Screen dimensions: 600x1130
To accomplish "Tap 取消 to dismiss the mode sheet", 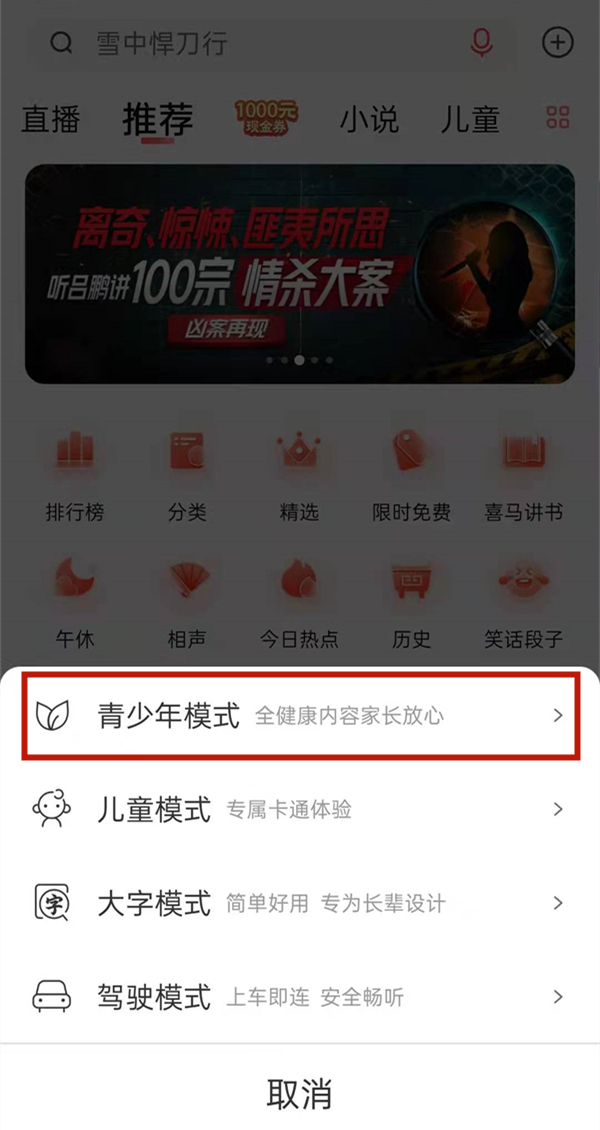I will [300, 1092].
